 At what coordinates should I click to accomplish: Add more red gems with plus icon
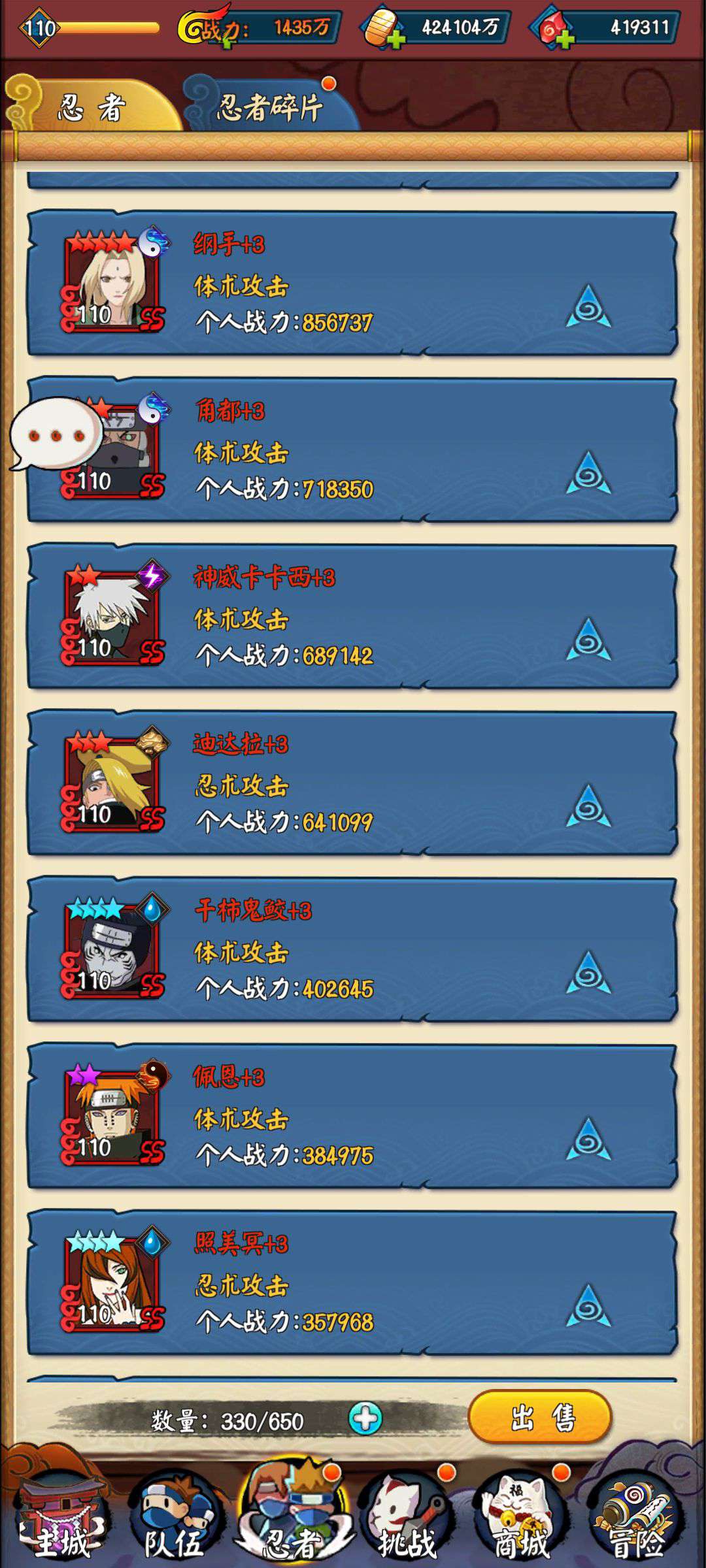click(565, 39)
